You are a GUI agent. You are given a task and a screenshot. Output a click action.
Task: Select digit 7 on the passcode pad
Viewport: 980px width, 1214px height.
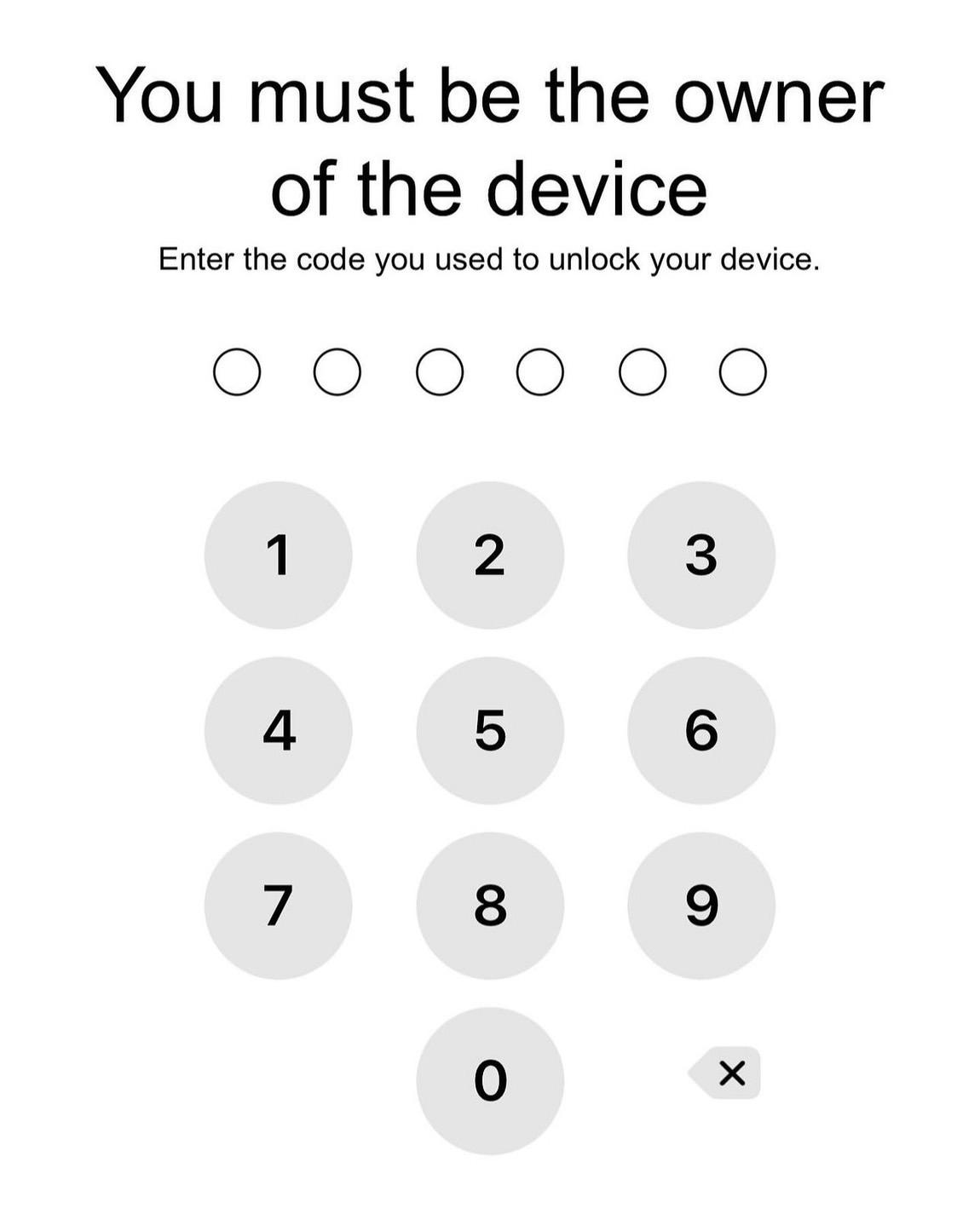point(278,906)
